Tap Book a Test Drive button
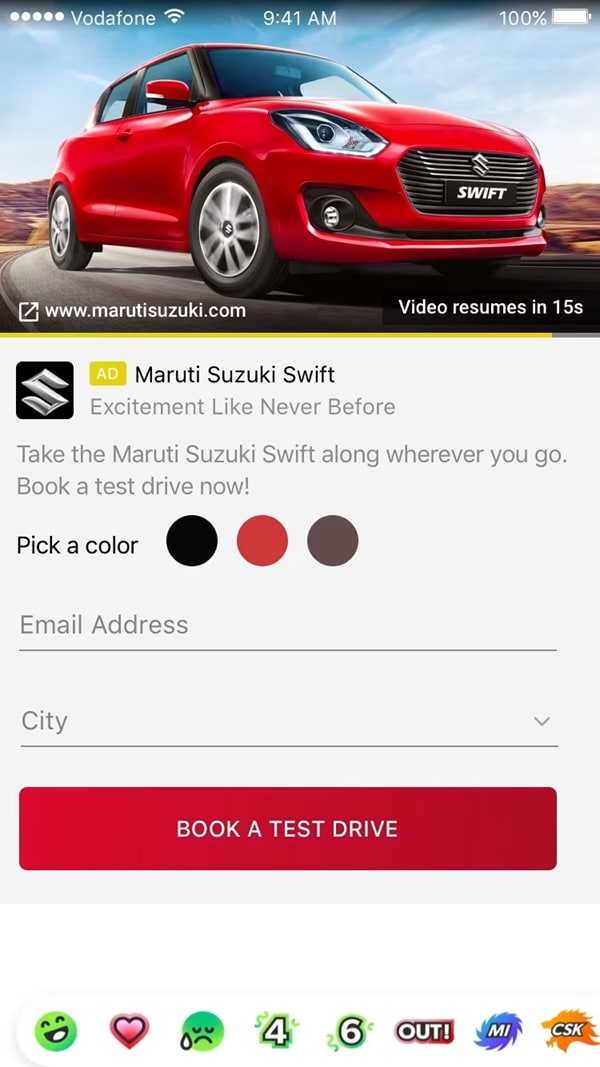The height and width of the screenshot is (1067, 600). tap(287, 828)
